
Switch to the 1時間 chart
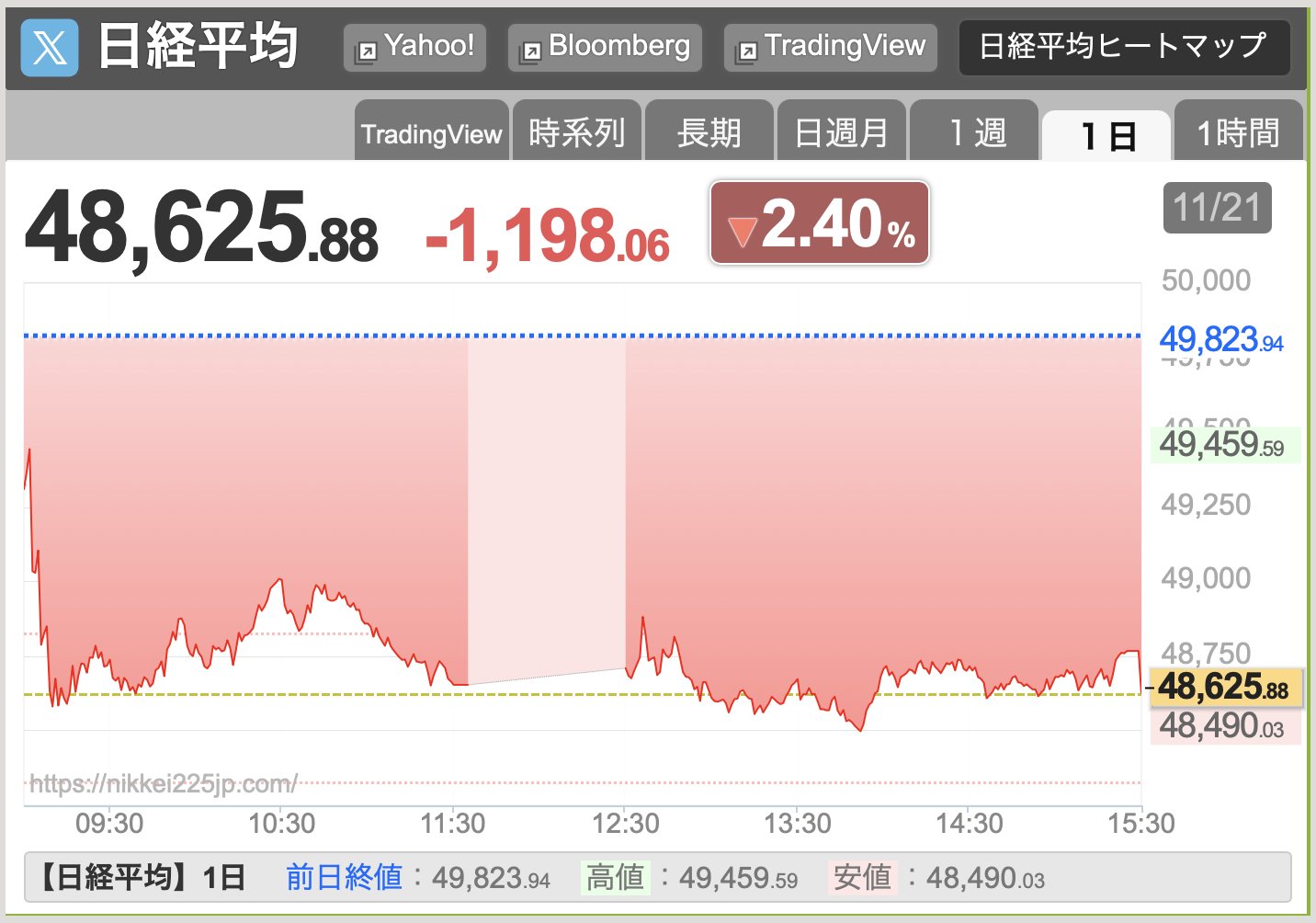pyautogui.click(x=1238, y=133)
